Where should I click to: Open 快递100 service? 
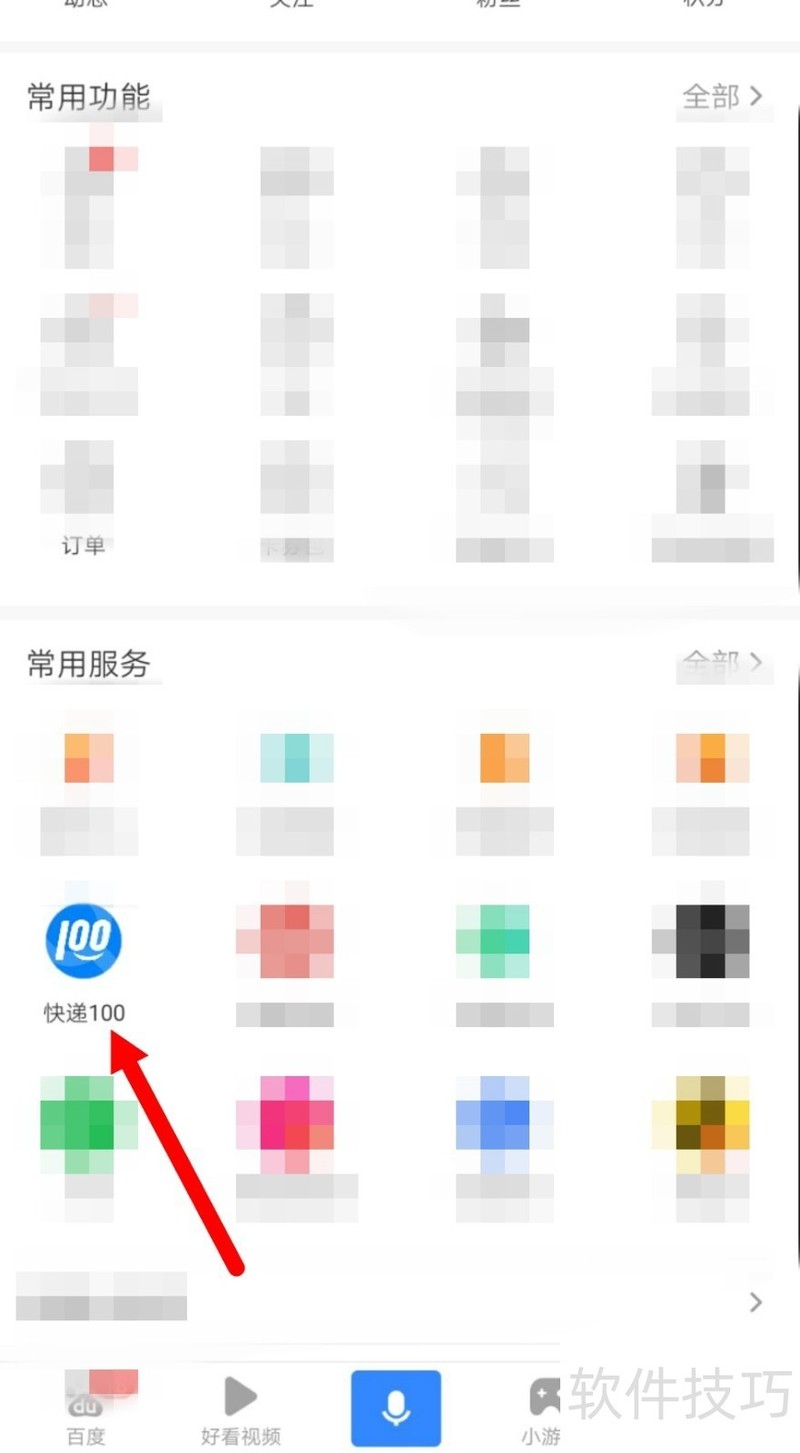[x=84, y=945]
